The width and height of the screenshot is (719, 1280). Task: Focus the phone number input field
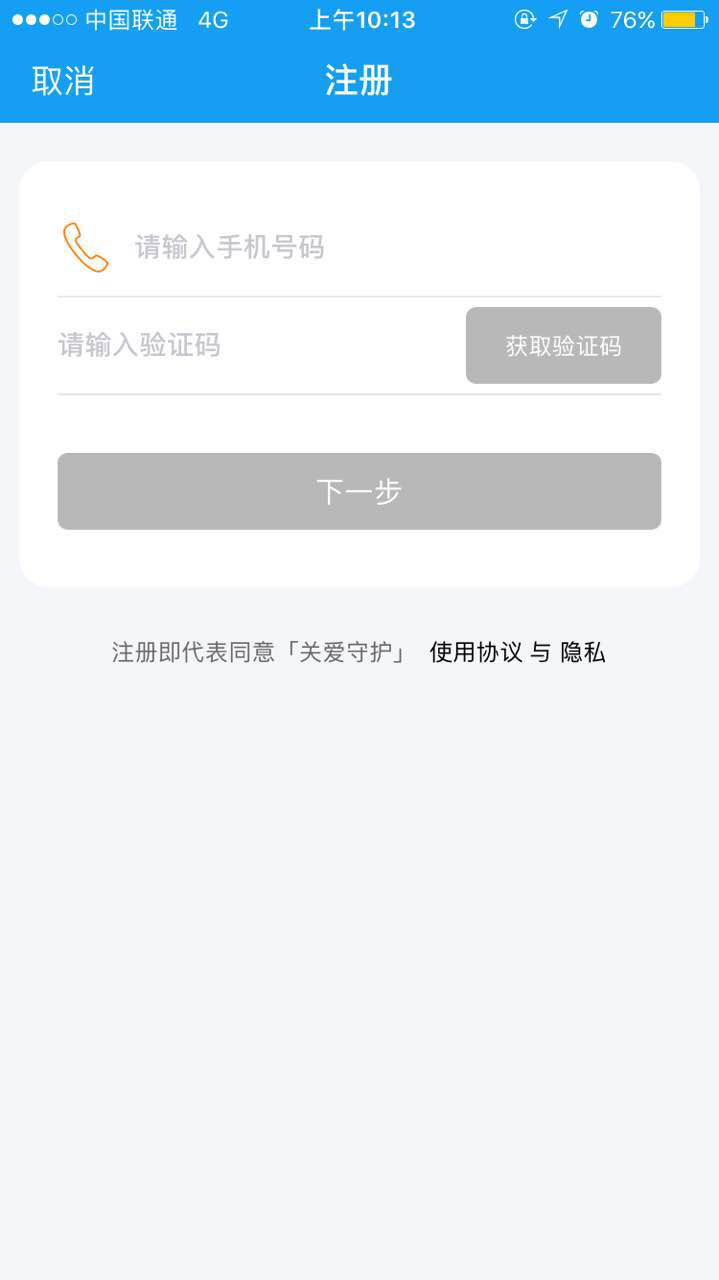(390, 247)
